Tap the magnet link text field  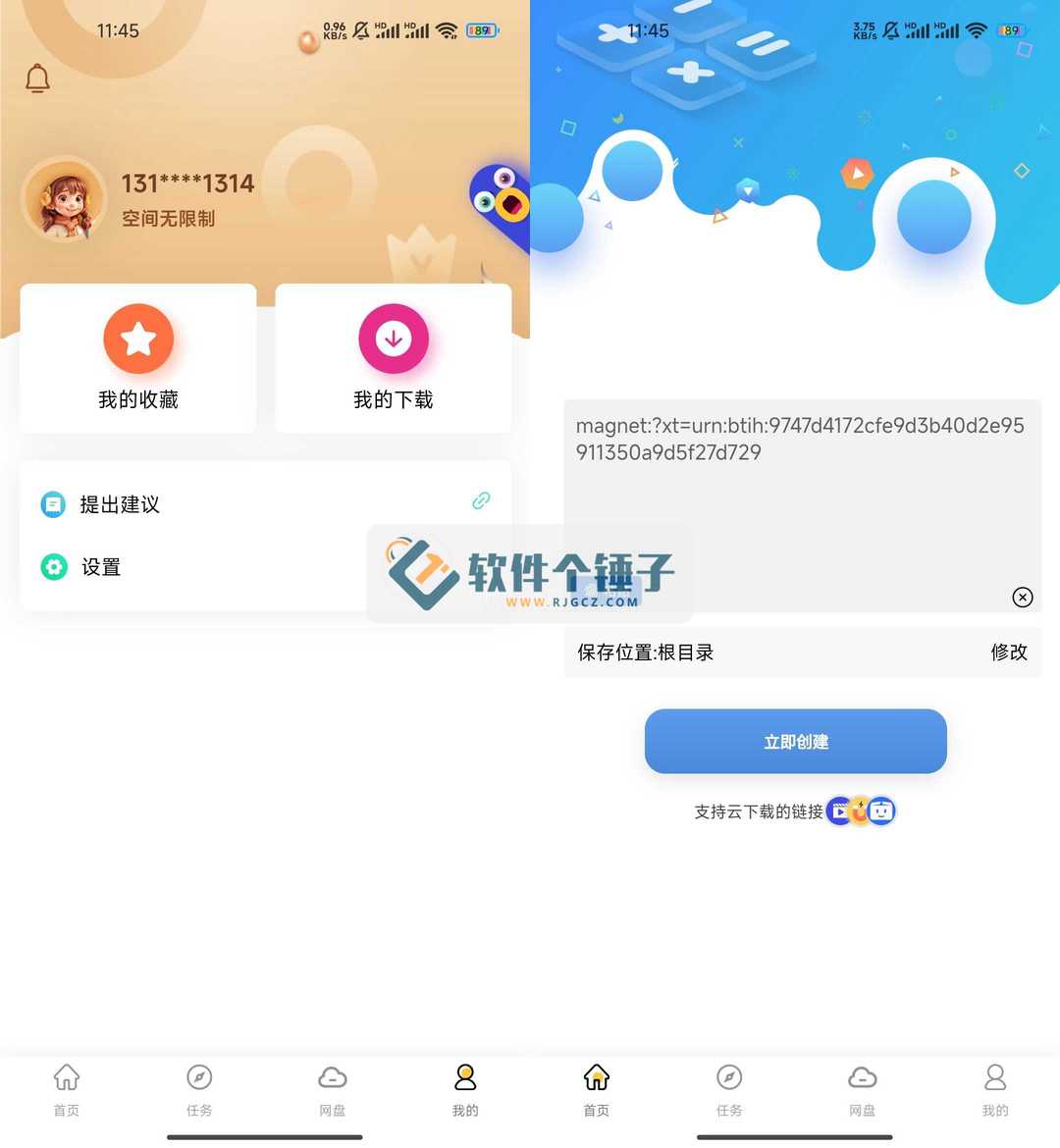[x=800, y=491]
